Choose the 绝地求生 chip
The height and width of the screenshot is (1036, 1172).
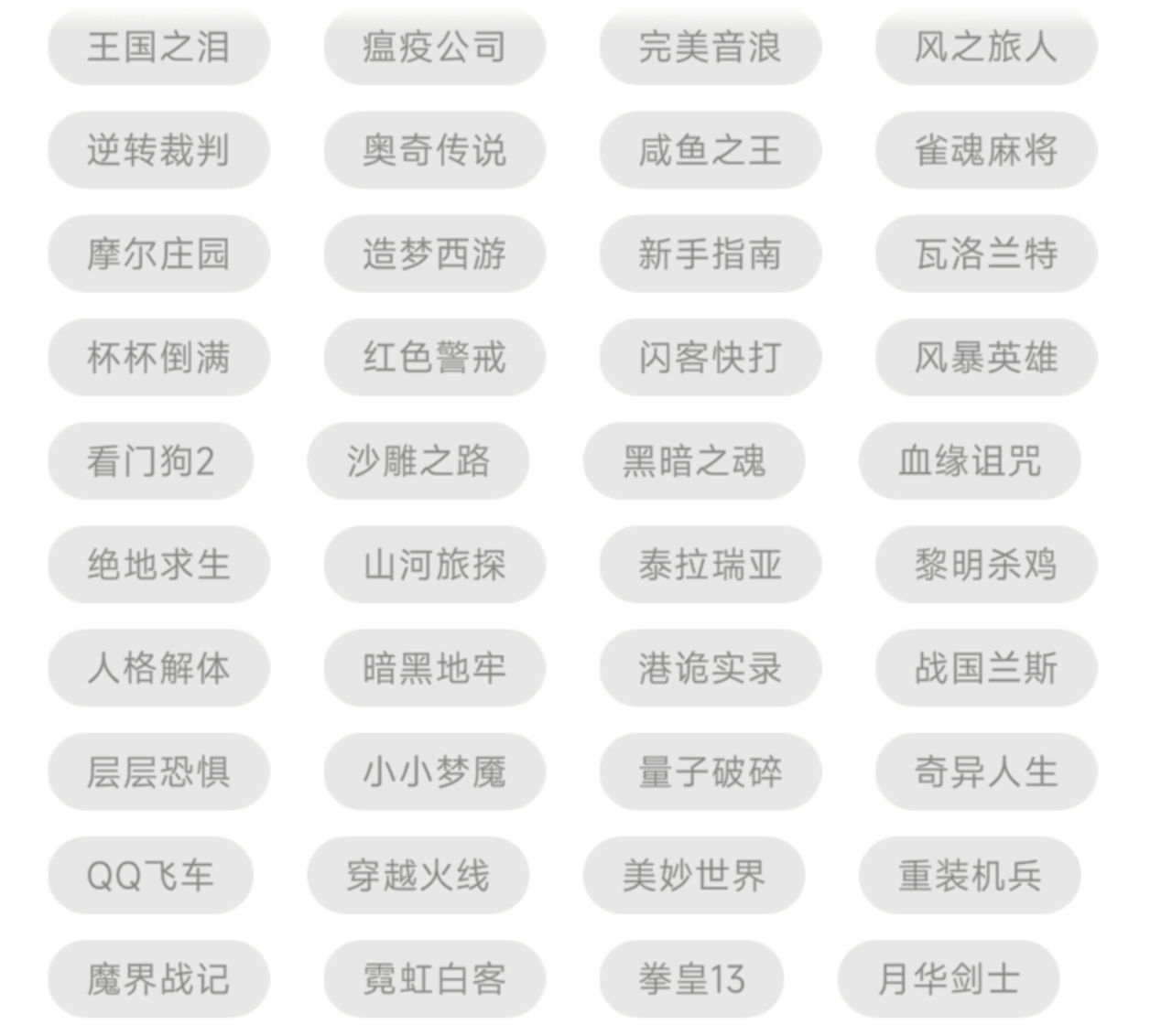pyautogui.click(x=158, y=564)
